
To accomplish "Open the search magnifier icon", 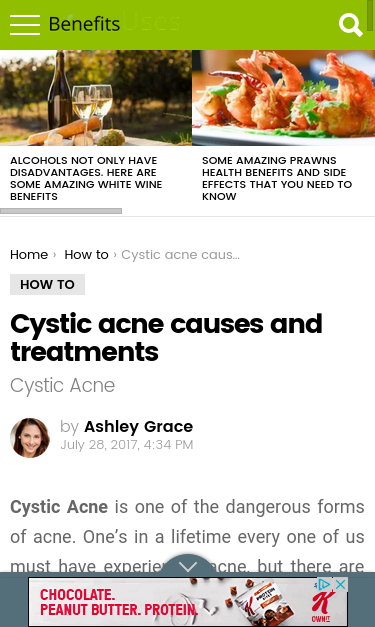I will tap(351, 25).
